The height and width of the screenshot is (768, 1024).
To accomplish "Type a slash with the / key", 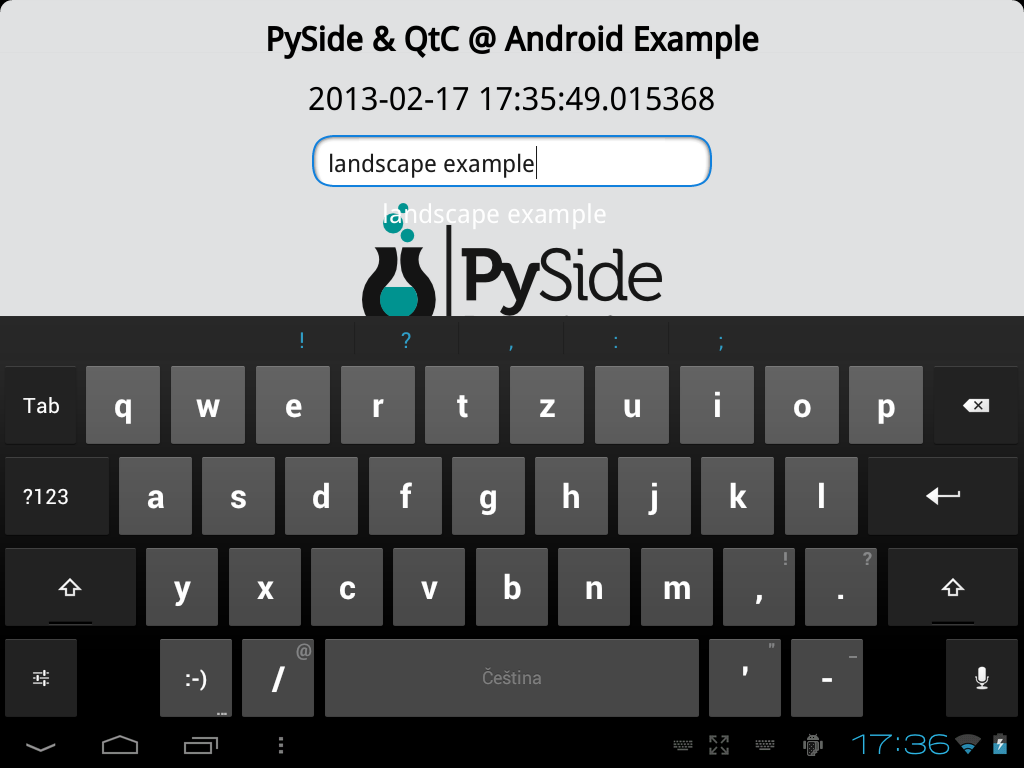I will click(x=279, y=678).
